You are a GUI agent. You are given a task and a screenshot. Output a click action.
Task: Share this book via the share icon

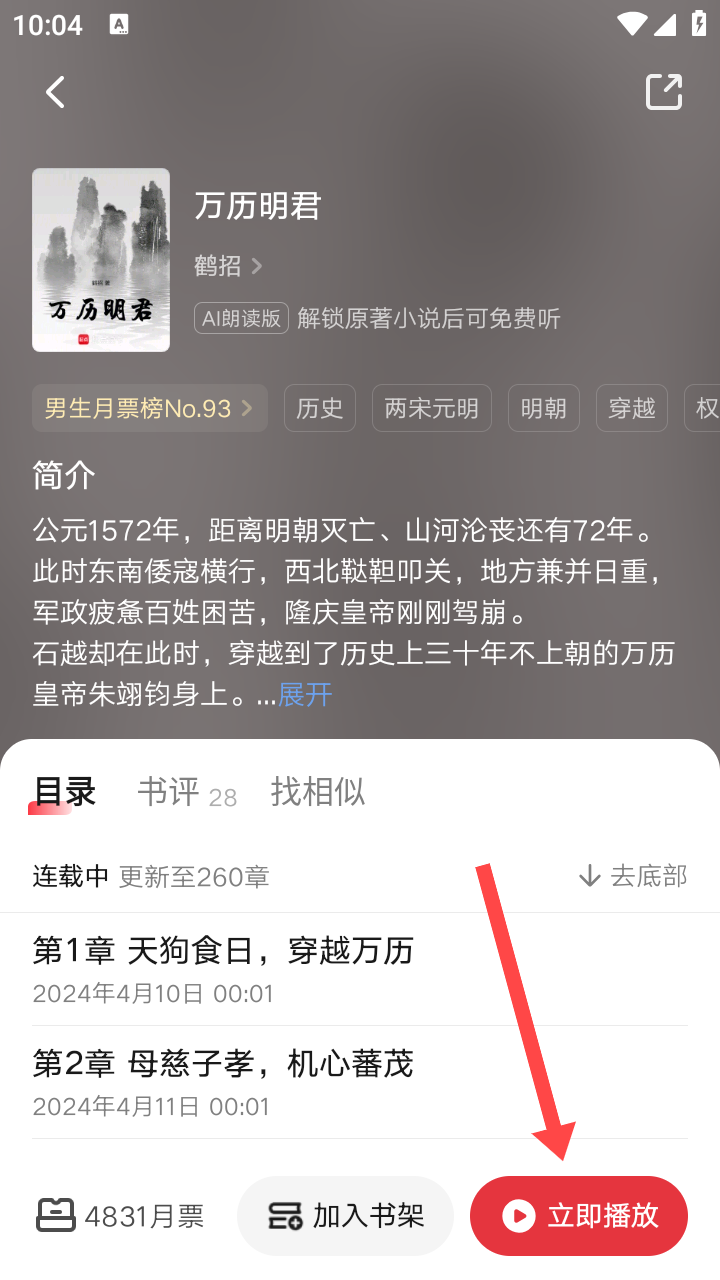[x=663, y=92]
